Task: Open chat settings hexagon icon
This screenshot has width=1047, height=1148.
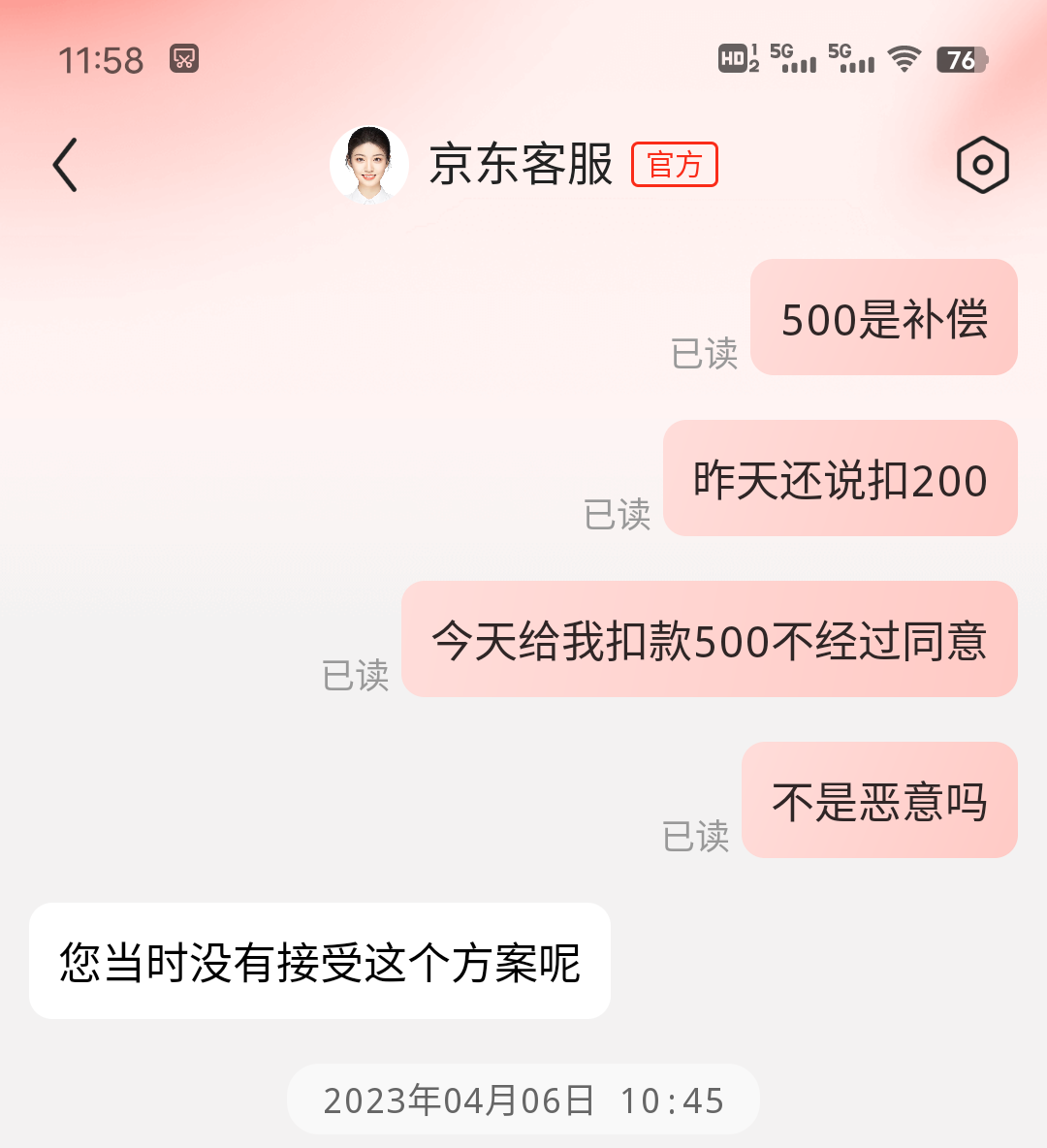Action: [x=982, y=165]
